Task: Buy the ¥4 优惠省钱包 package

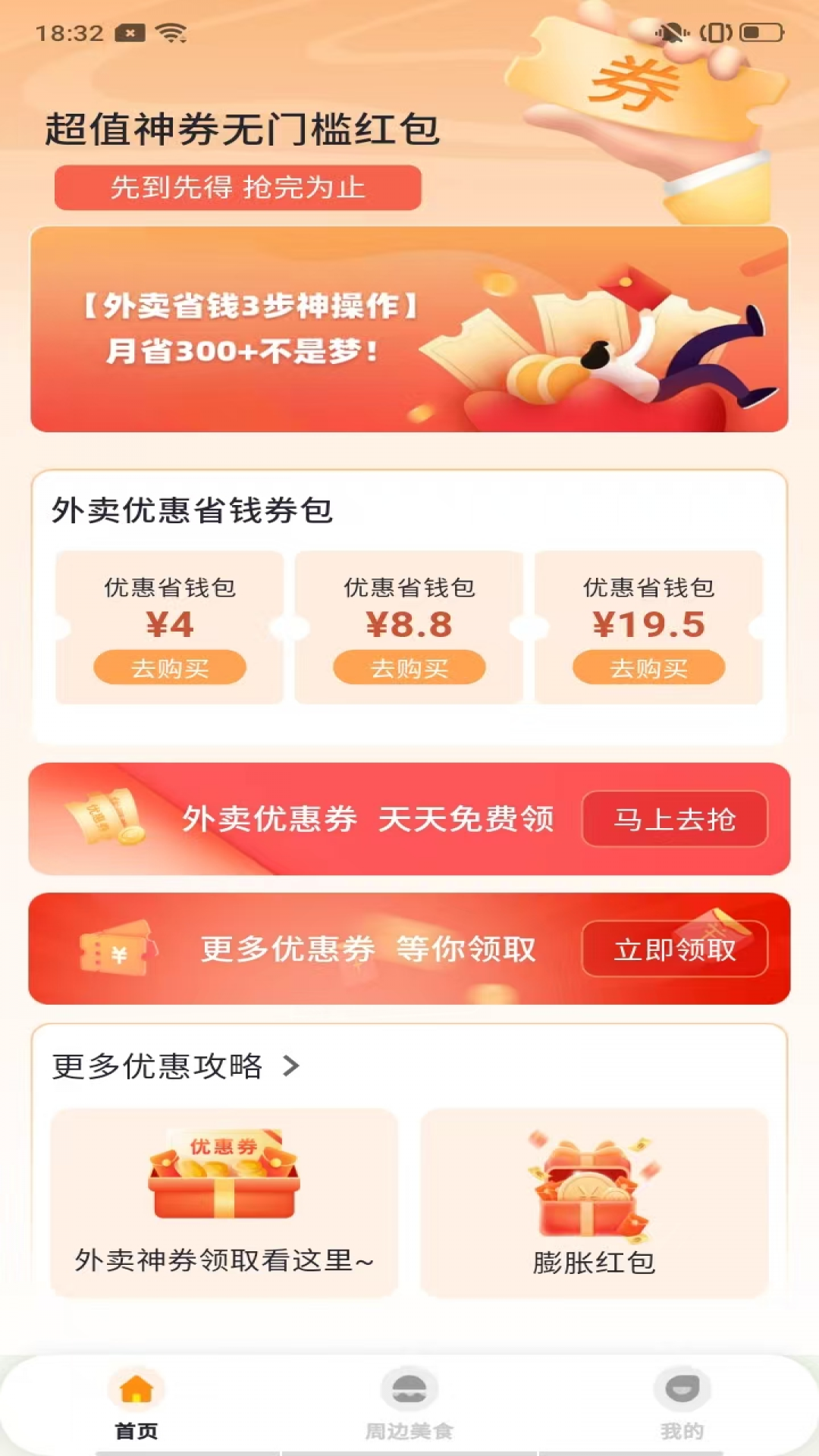Action: pyautogui.click(x=170, y=667)
